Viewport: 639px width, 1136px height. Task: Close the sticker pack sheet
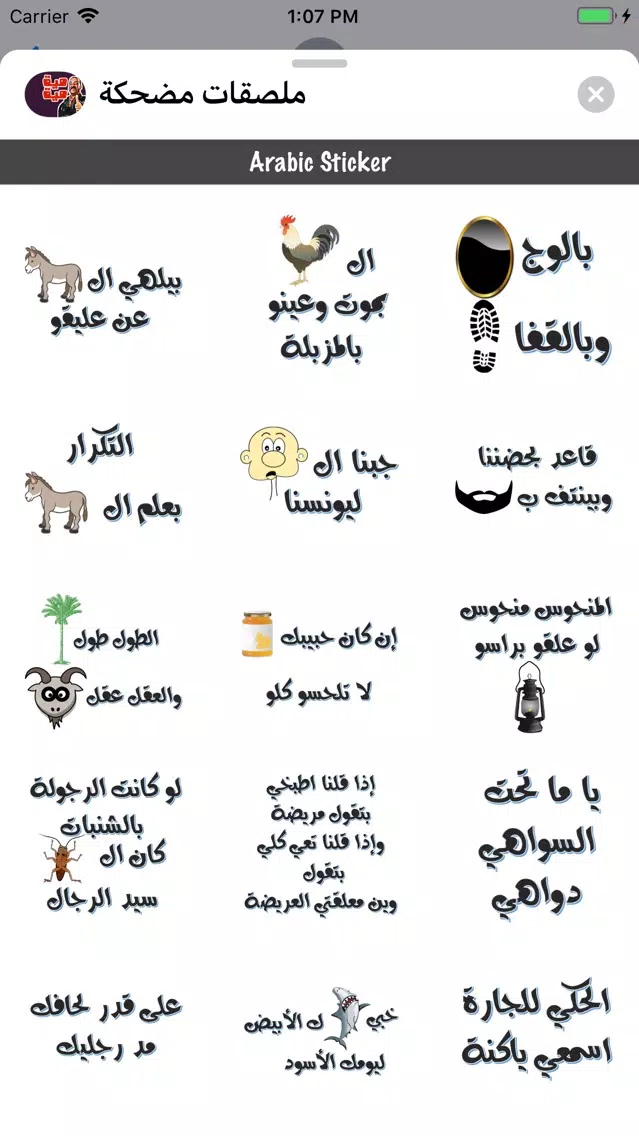[x=596, y=95]
